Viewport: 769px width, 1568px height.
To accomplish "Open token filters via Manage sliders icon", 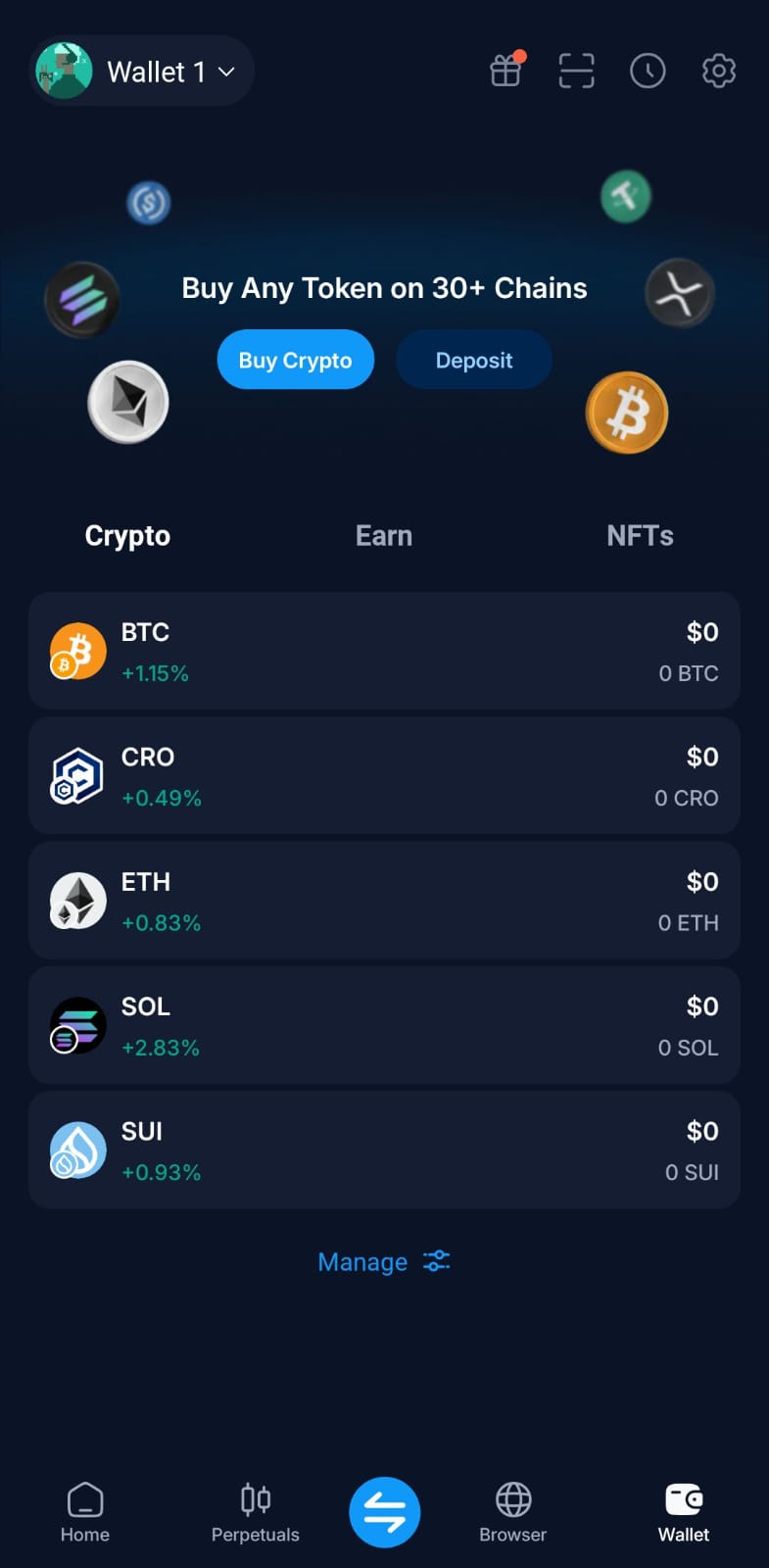I will (x=435, y=1262).
